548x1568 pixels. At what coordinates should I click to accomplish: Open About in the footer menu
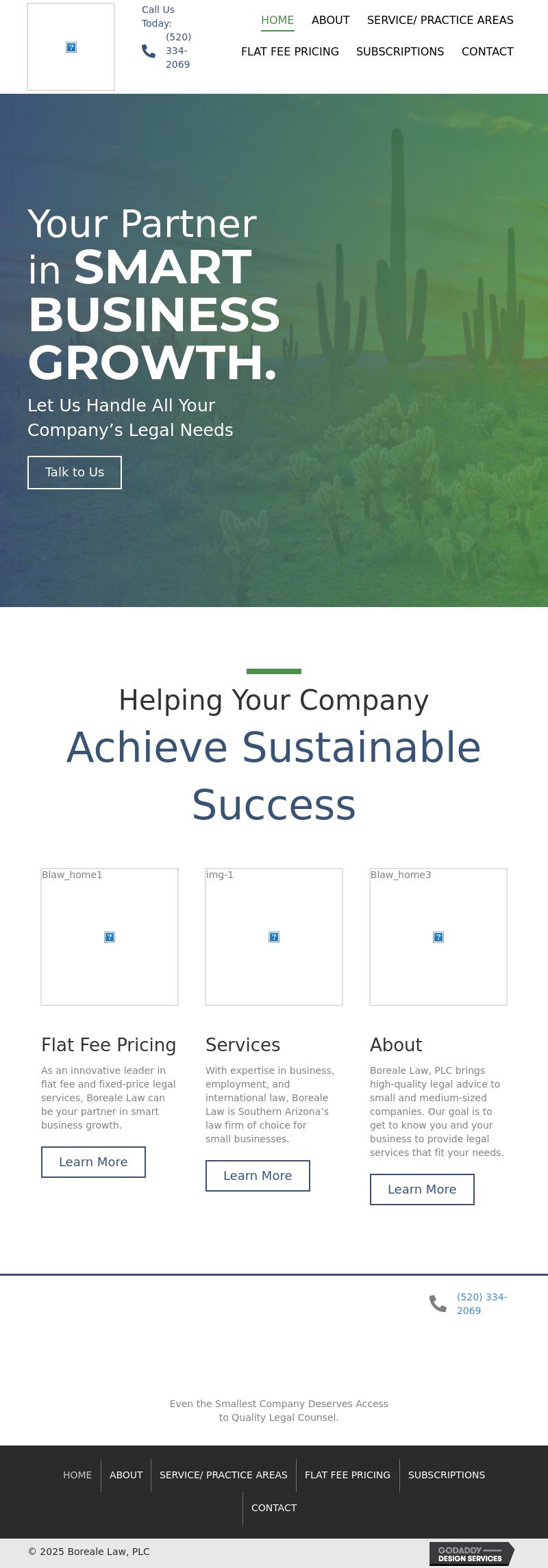point(126,1475)
